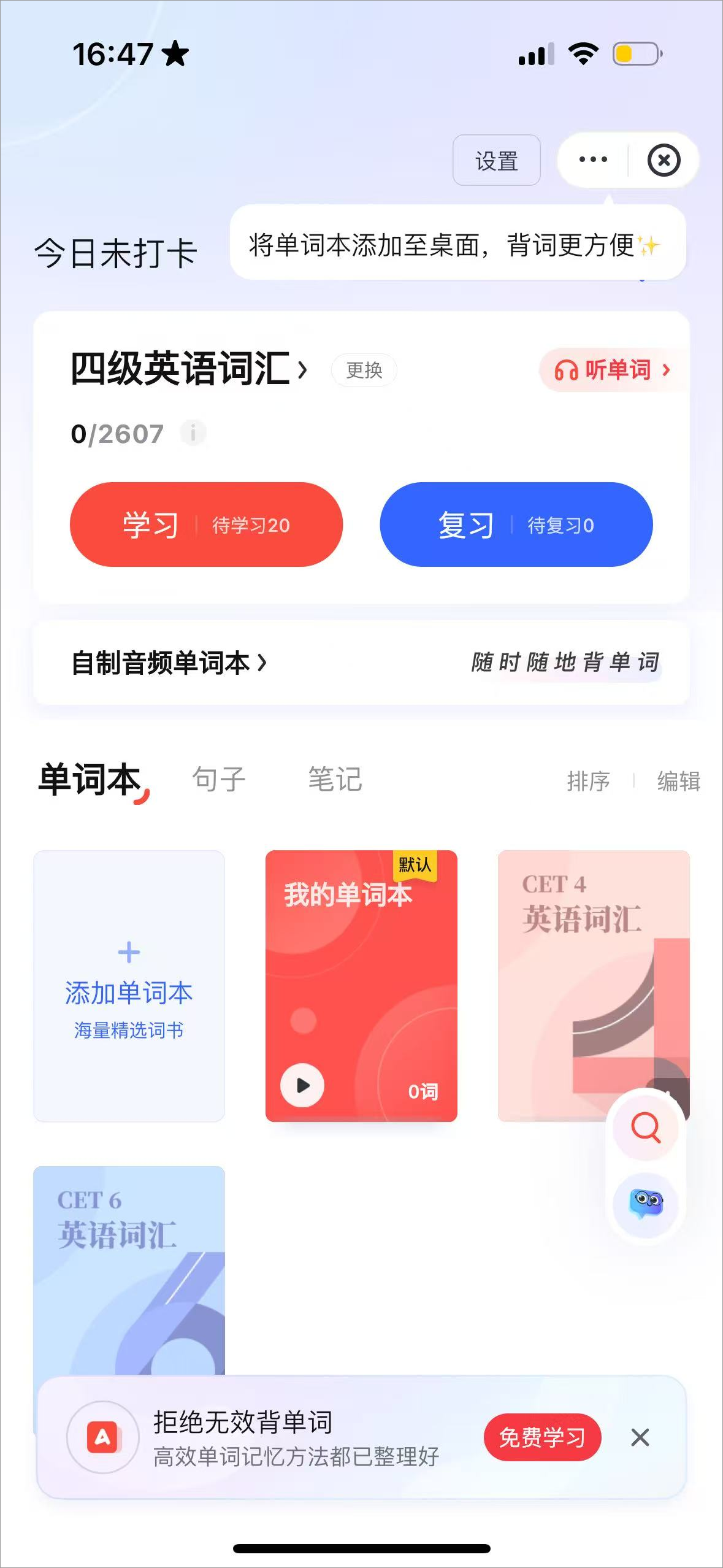Screen dimensions: 723x1568
Task: Add a new word book via 添加单词本
Action: point(129,986)
